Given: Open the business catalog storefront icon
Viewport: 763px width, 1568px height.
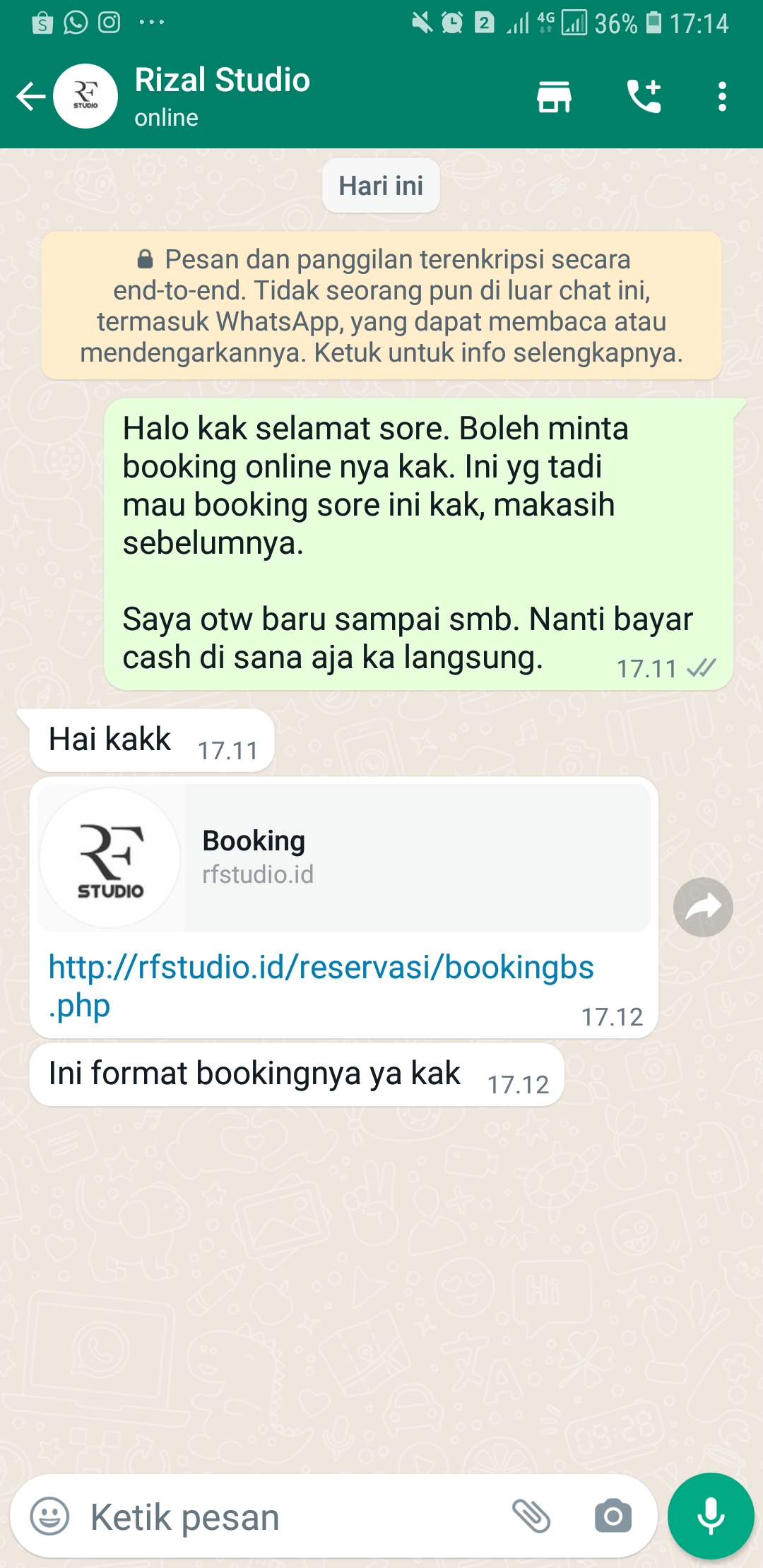Looking at the screenshot, I should pos(554,97).
